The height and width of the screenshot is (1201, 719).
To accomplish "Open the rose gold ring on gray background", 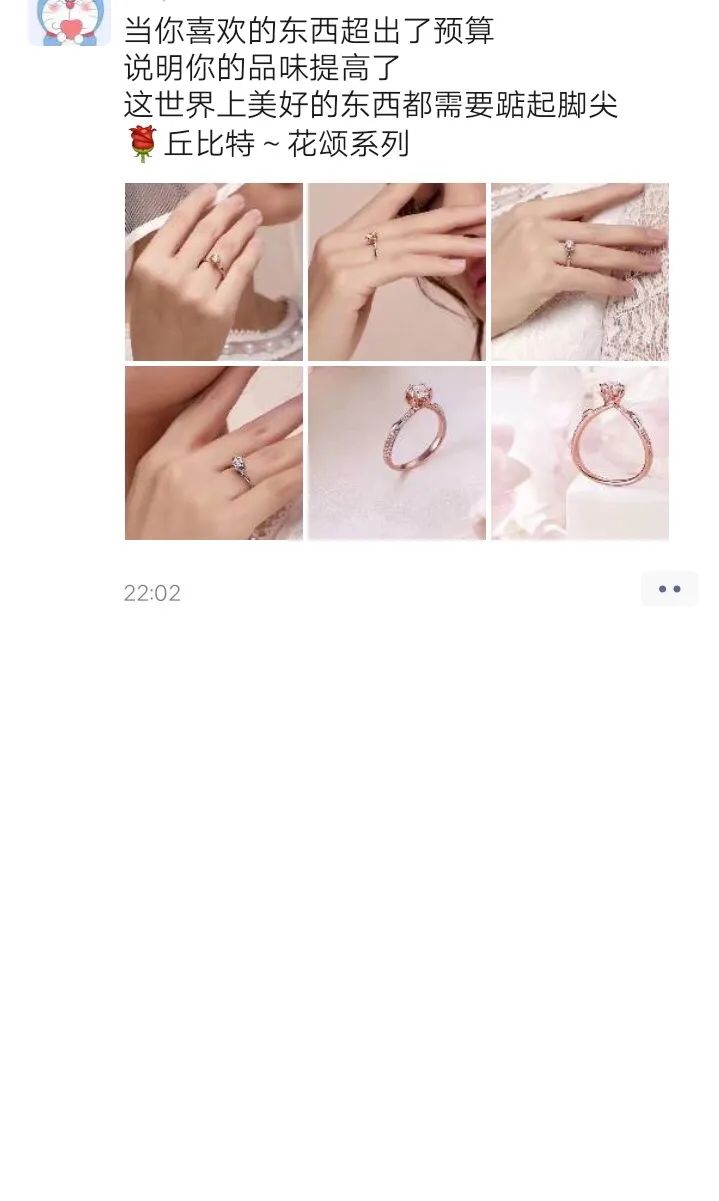I will pos(396,453).
